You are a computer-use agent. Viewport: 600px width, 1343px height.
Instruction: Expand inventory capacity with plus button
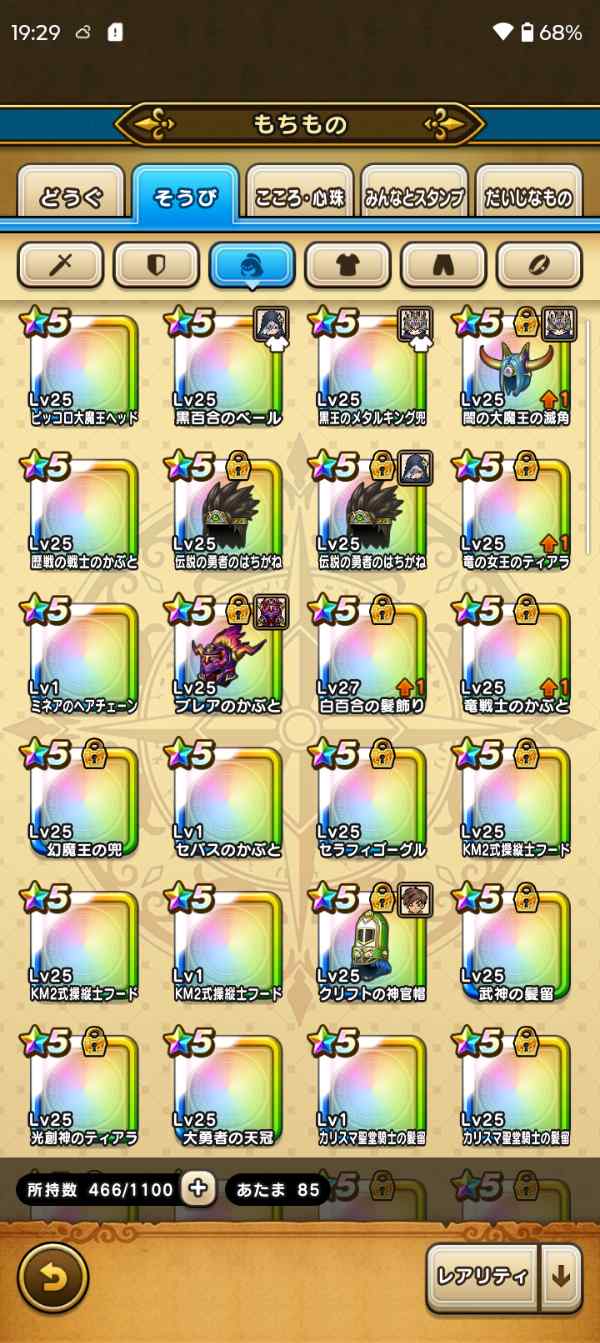pos(198,1188)
